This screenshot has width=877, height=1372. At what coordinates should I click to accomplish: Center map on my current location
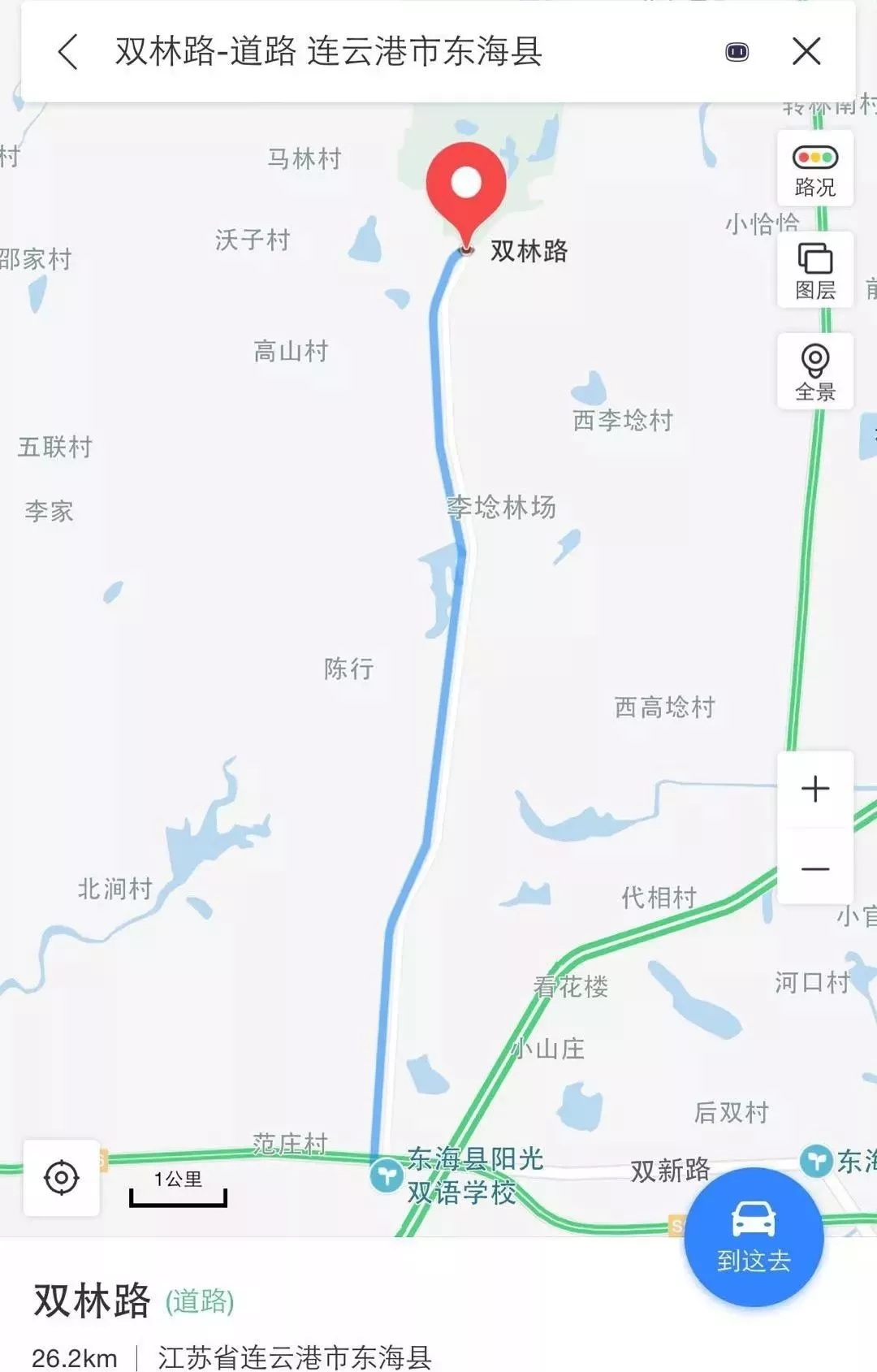62,1177
